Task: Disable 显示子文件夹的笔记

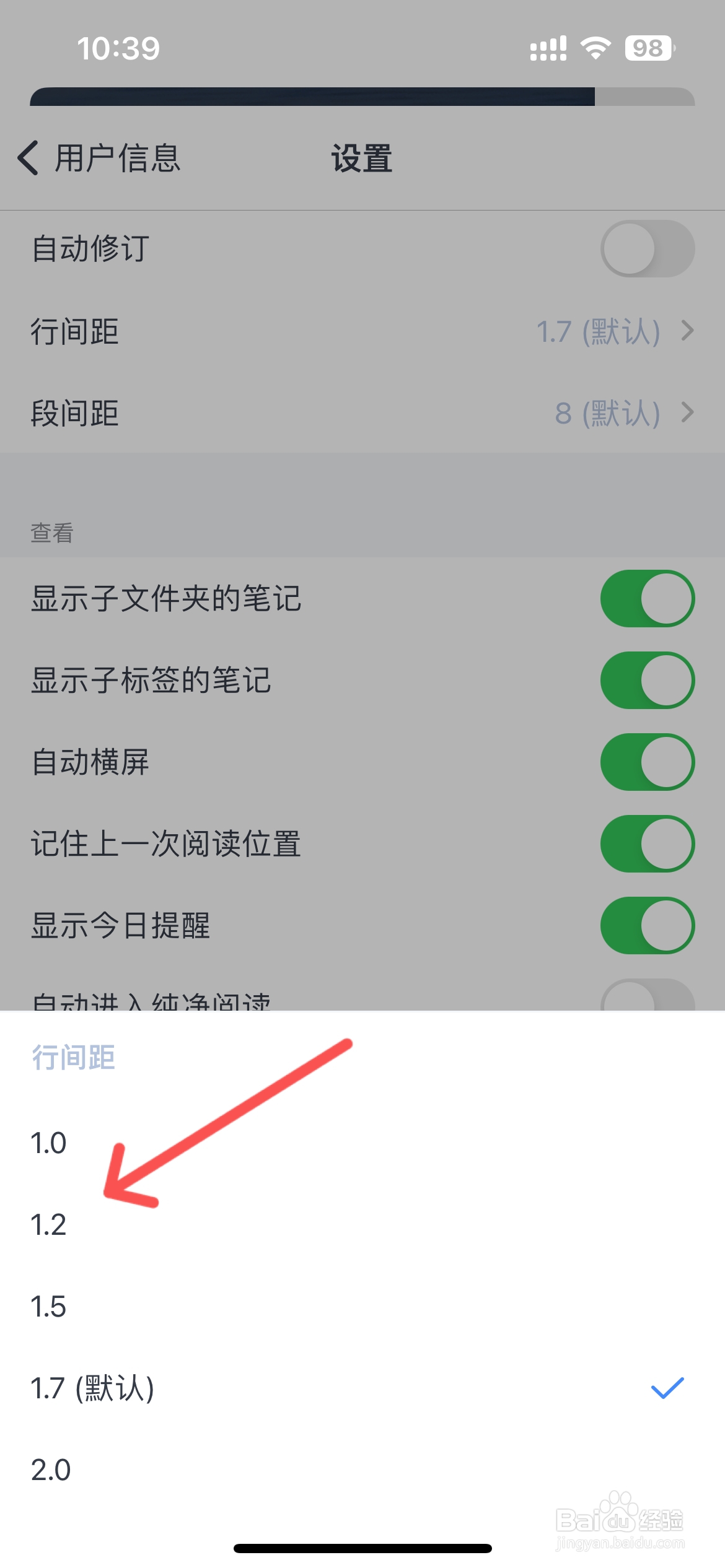Action: tap(647, 598)
